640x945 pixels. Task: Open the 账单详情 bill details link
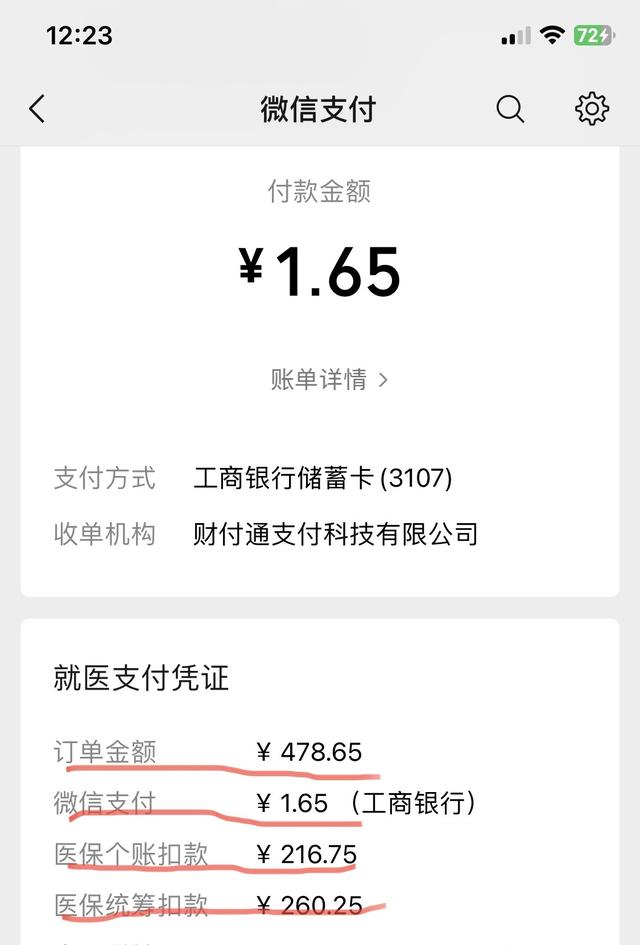328,380
